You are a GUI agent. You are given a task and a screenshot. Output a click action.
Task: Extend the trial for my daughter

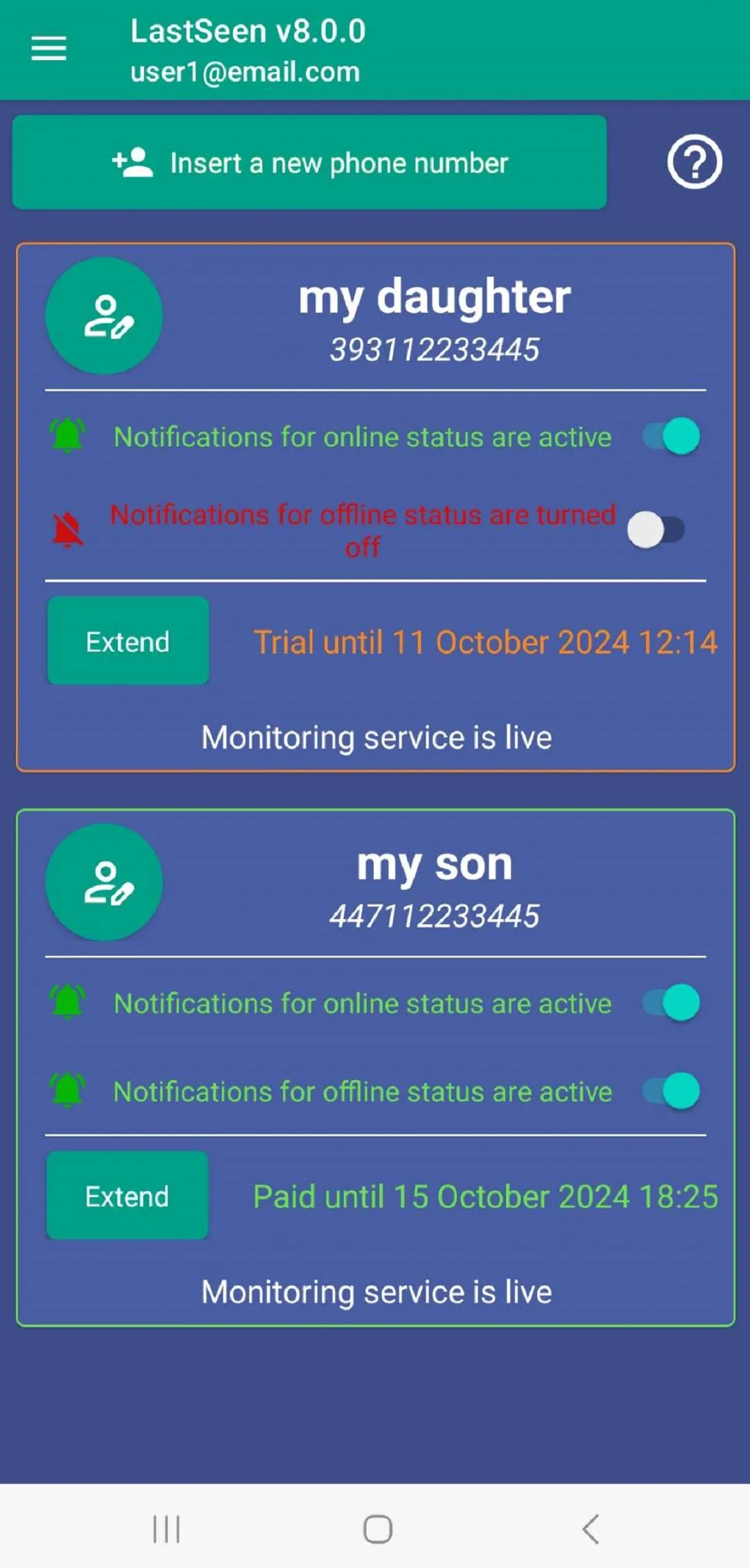[127, 641]
